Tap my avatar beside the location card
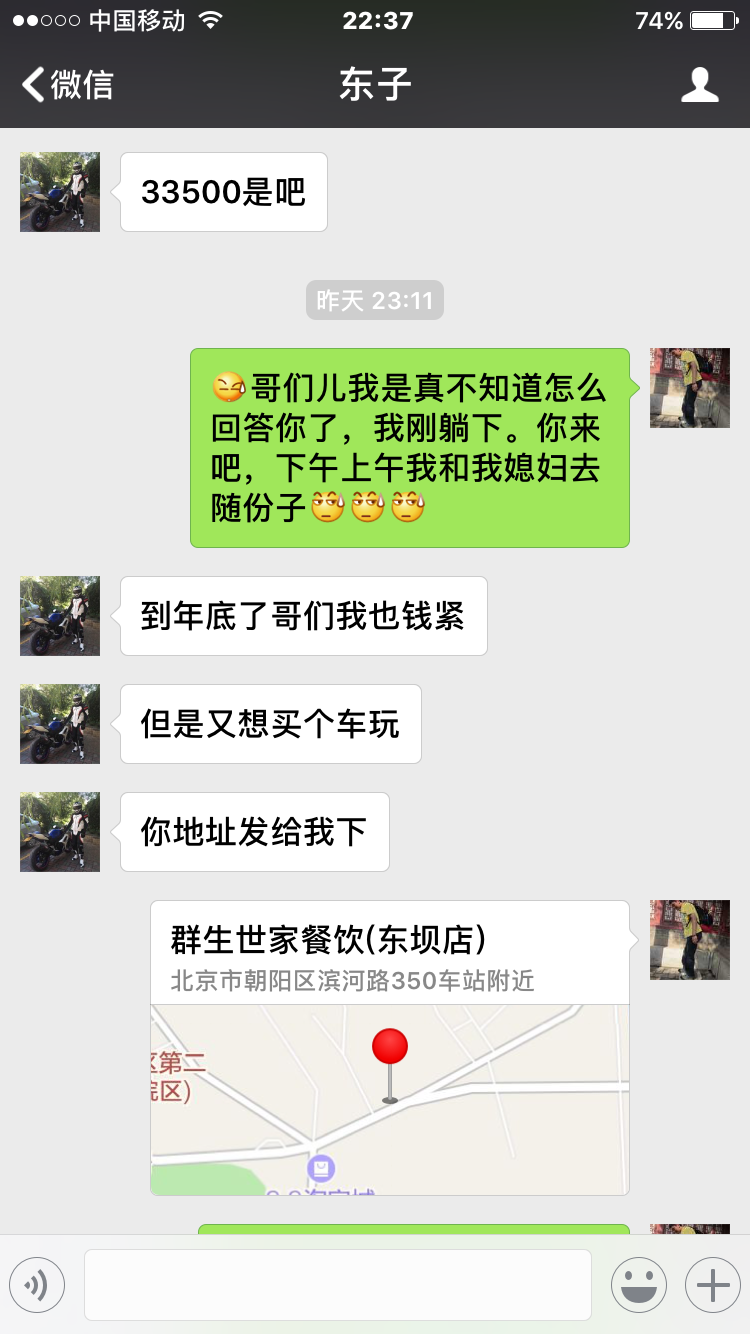 [x=690, y=940]
